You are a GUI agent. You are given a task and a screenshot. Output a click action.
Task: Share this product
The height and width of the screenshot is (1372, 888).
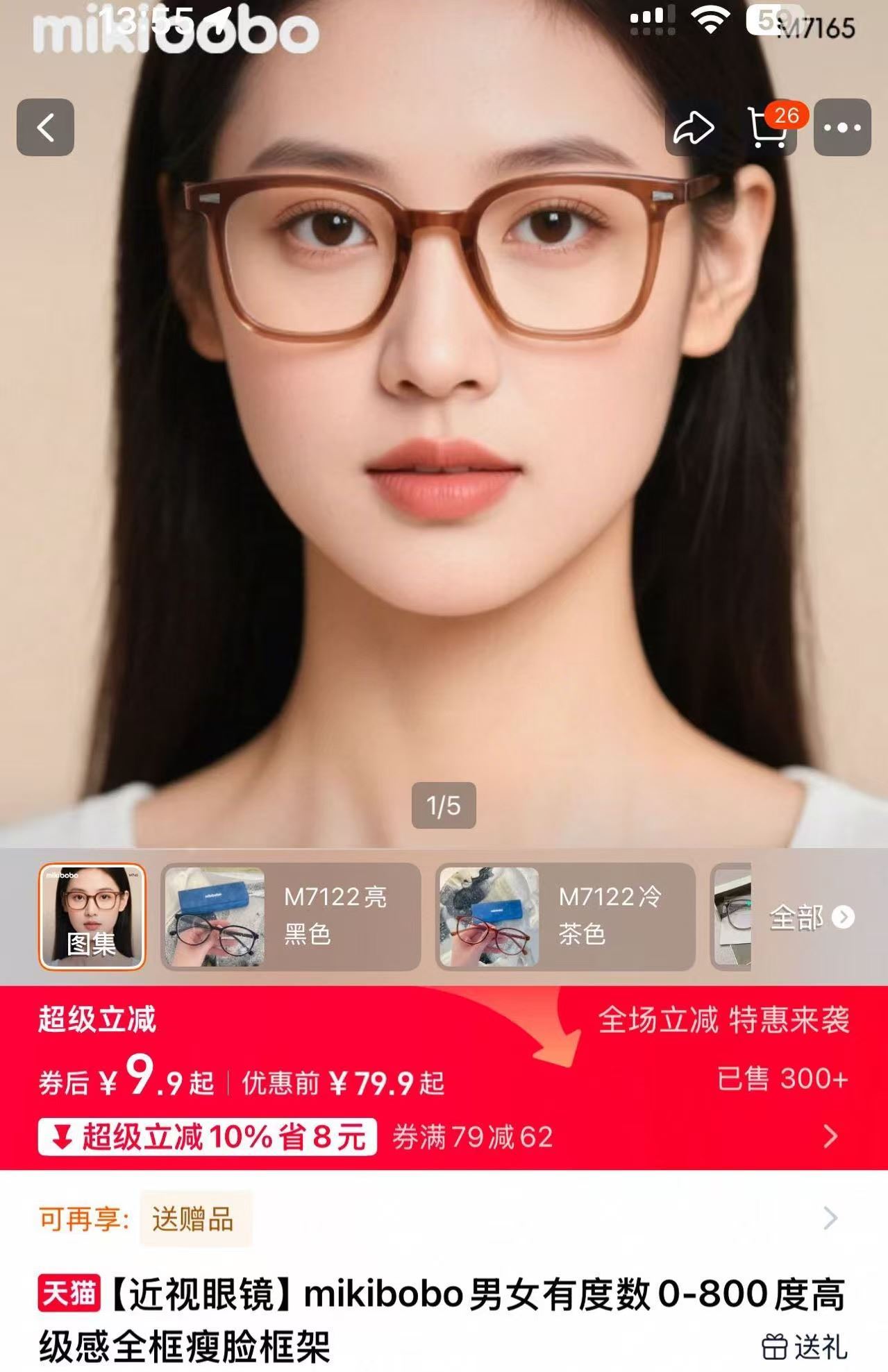pos(694,128)
